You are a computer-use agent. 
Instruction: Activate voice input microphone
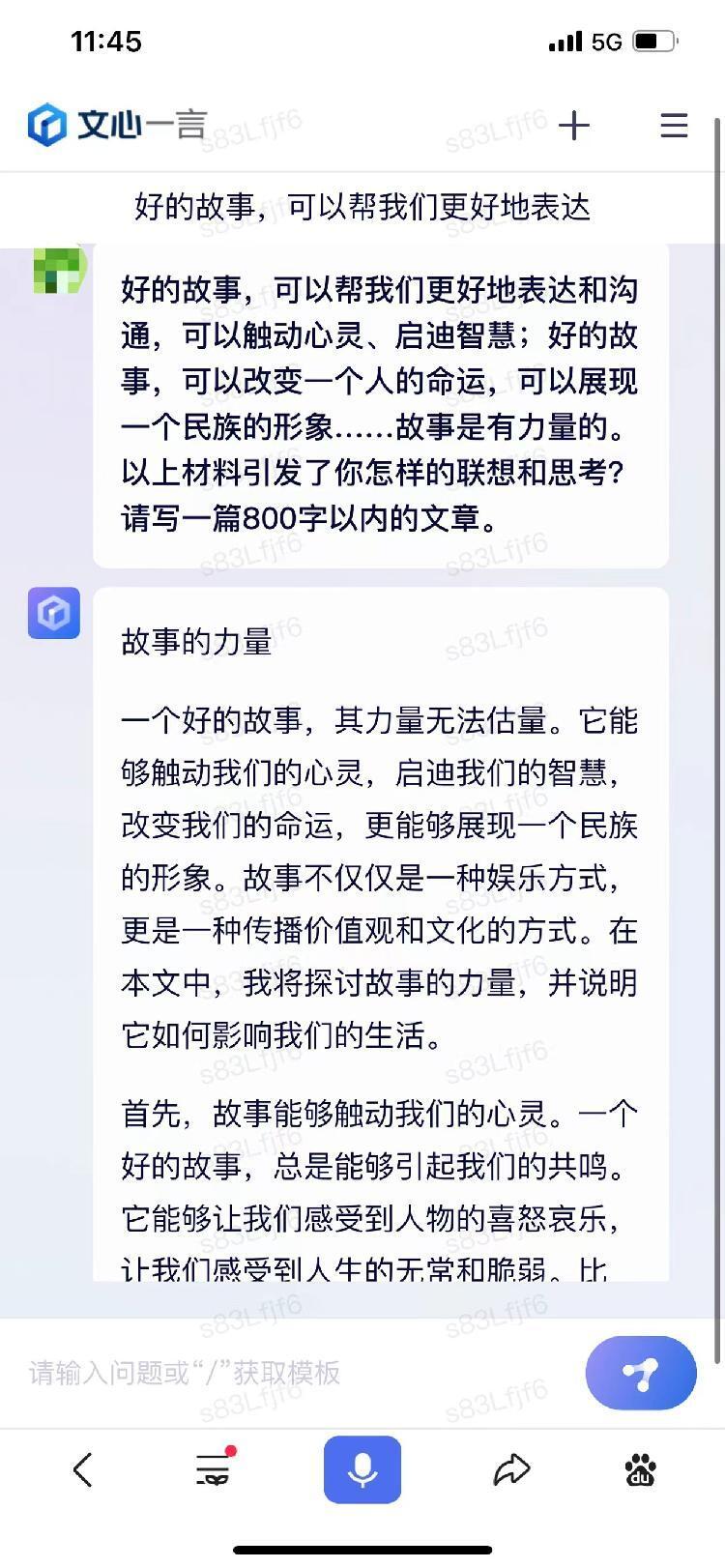362,1469
